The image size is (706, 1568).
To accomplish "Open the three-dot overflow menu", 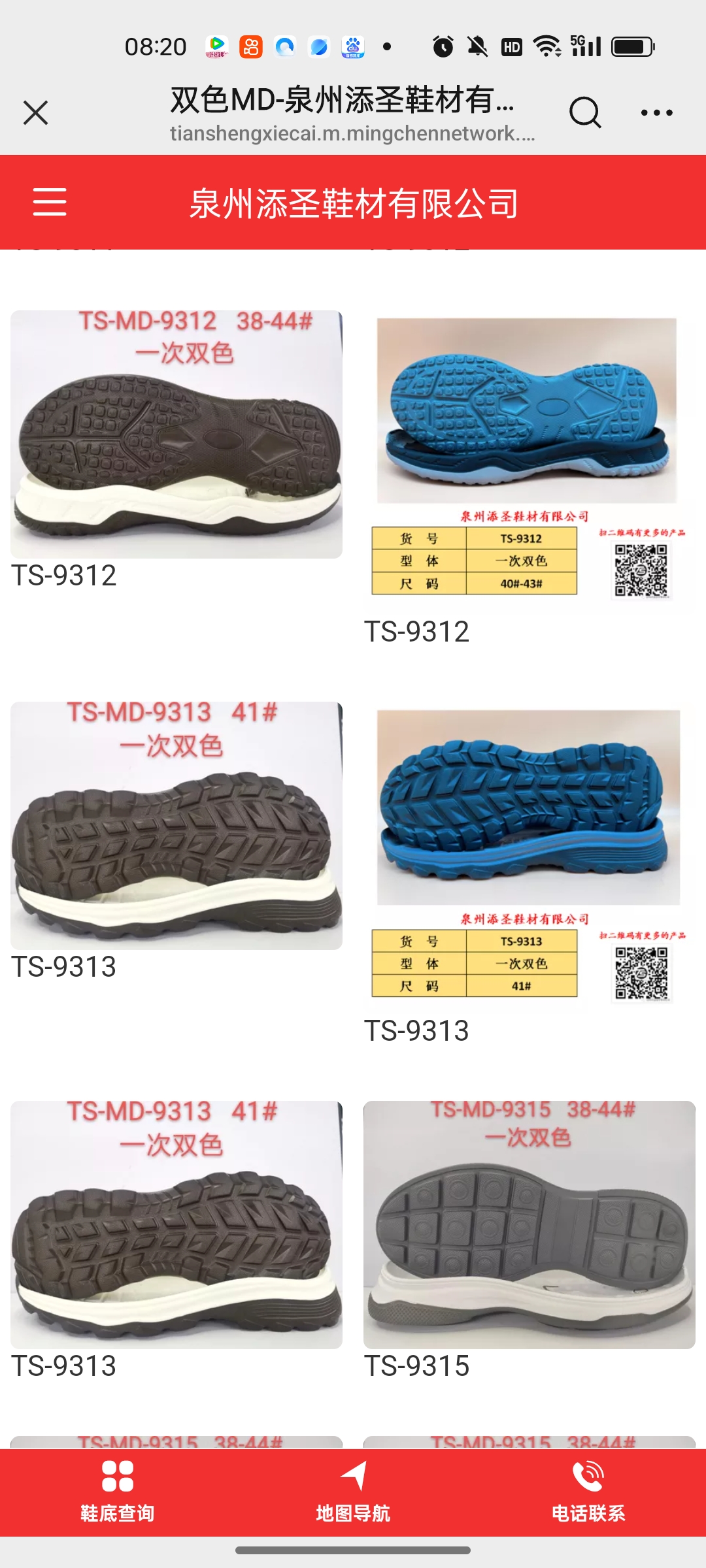I will [x=656, y=113].
